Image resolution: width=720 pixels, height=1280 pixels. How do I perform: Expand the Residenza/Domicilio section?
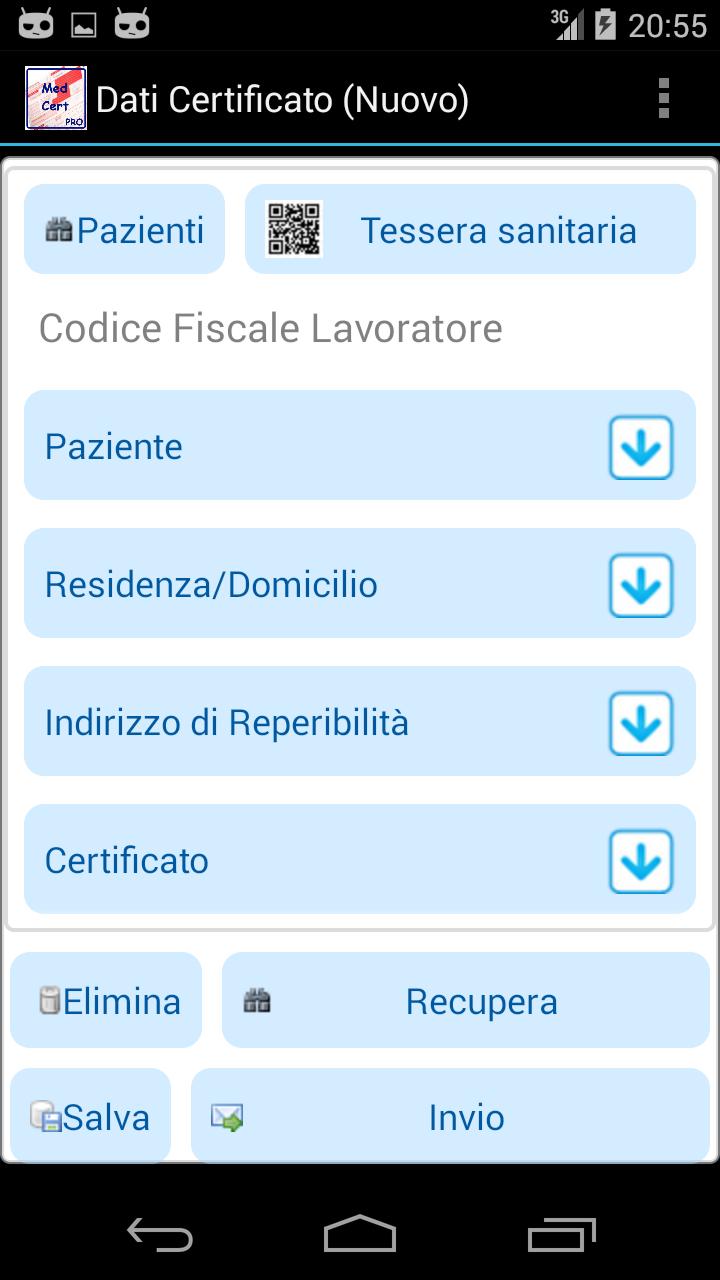tap(641, 585)
